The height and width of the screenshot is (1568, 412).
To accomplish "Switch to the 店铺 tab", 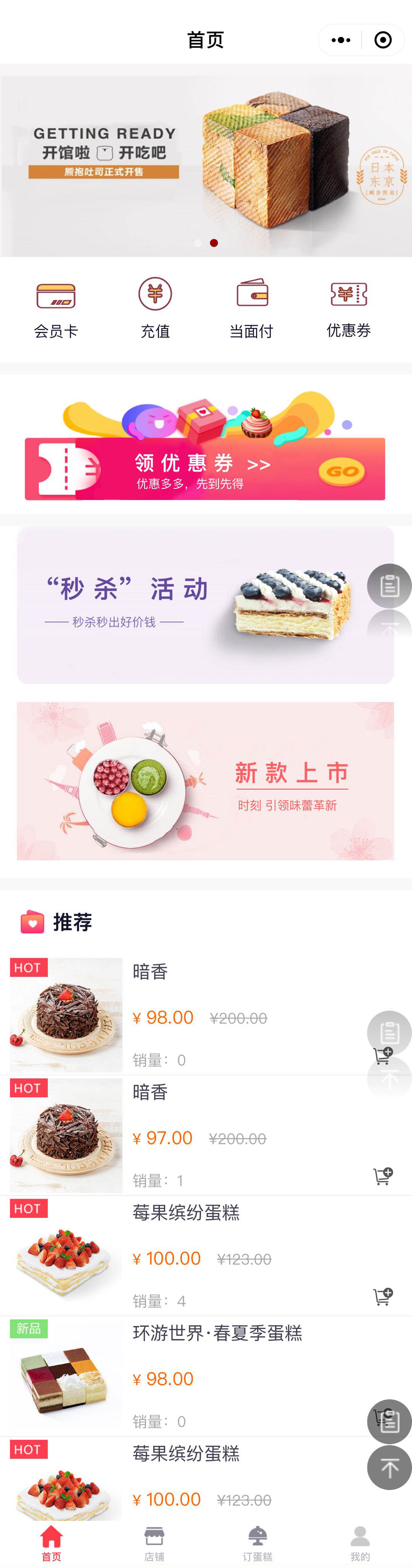I will [x=154, y=1543].
